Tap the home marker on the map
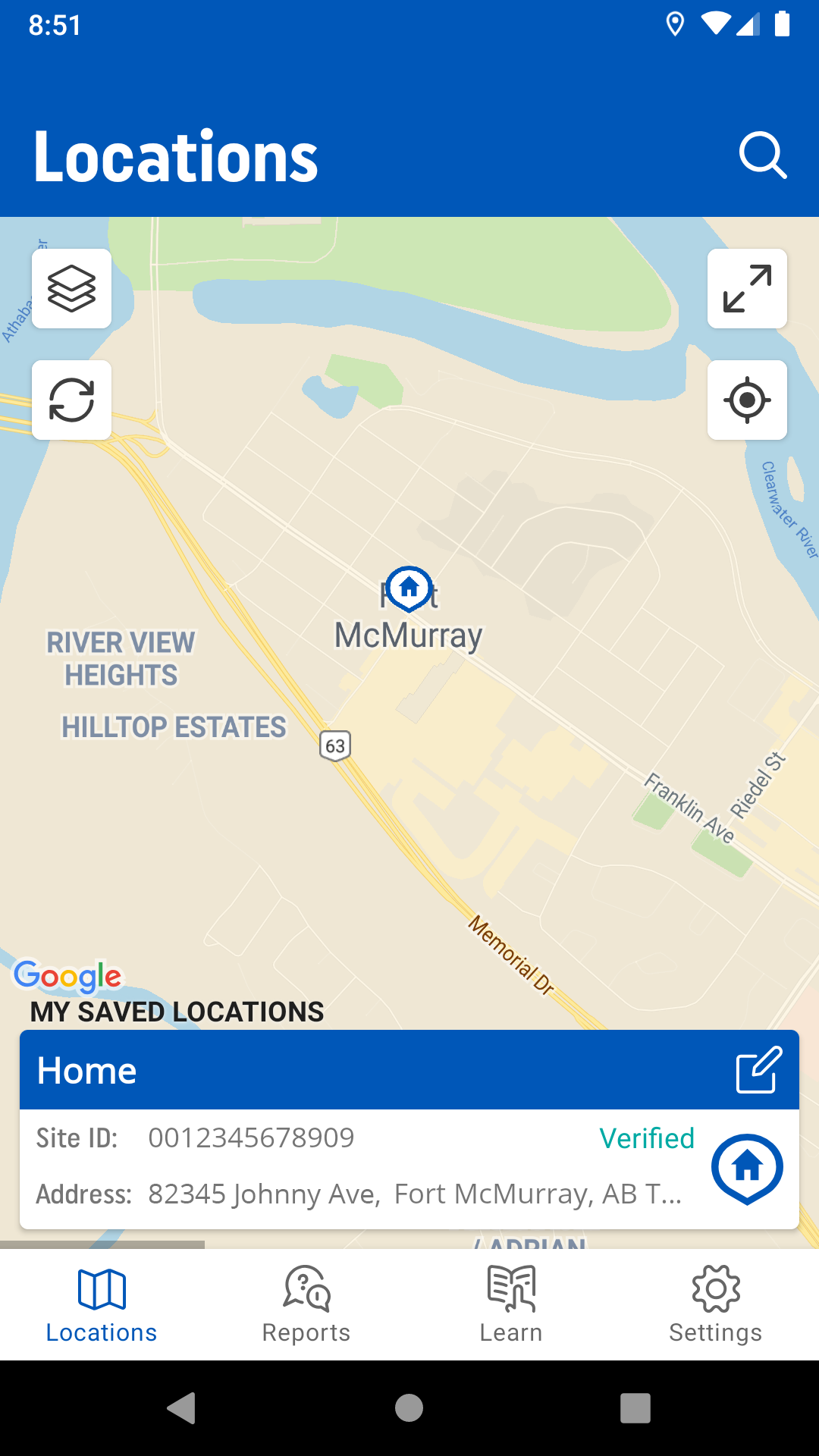This screenshot has width=819, height=1456. (409, 588)
